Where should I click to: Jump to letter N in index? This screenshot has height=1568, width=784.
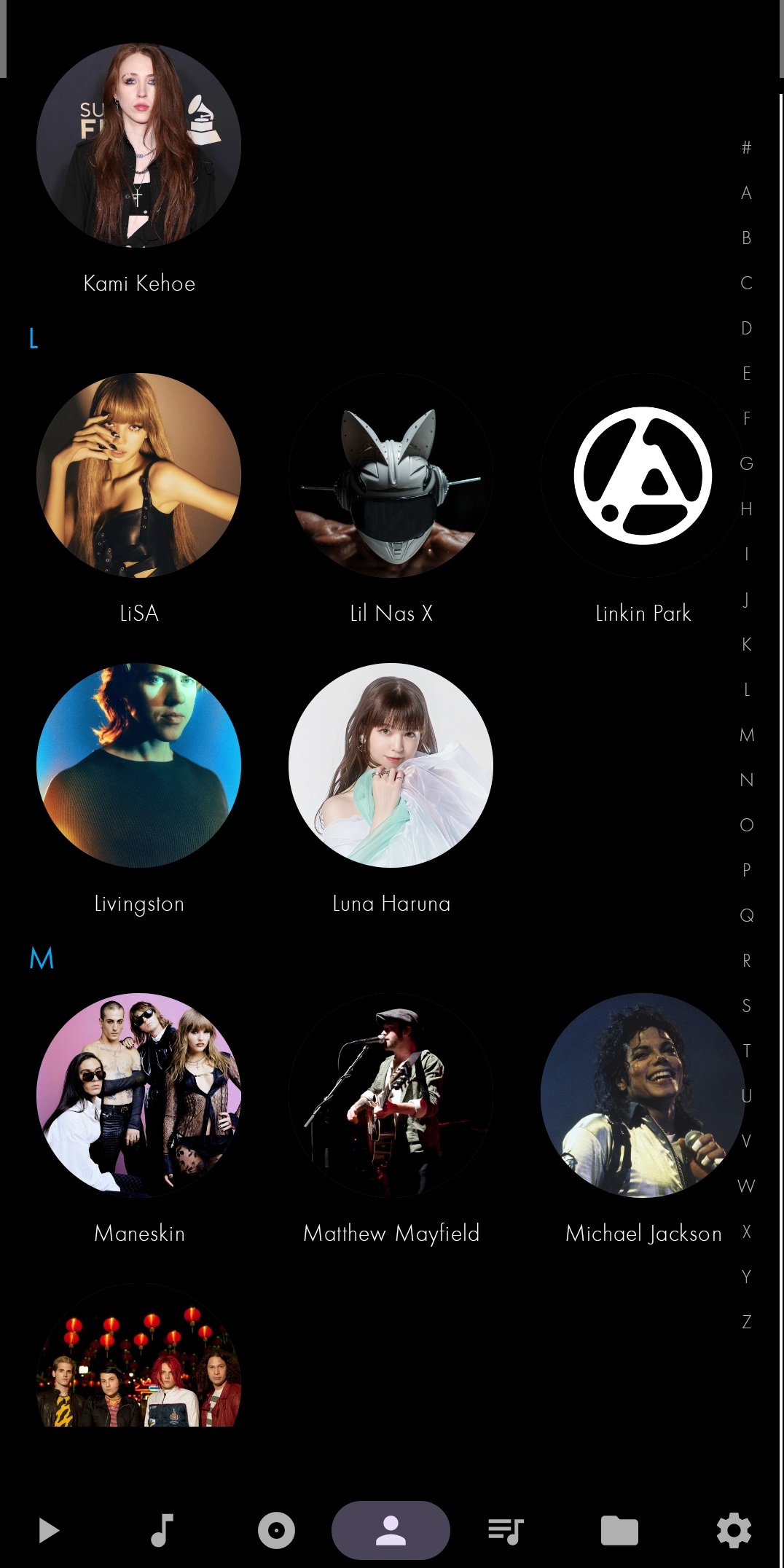click(746, 780)
